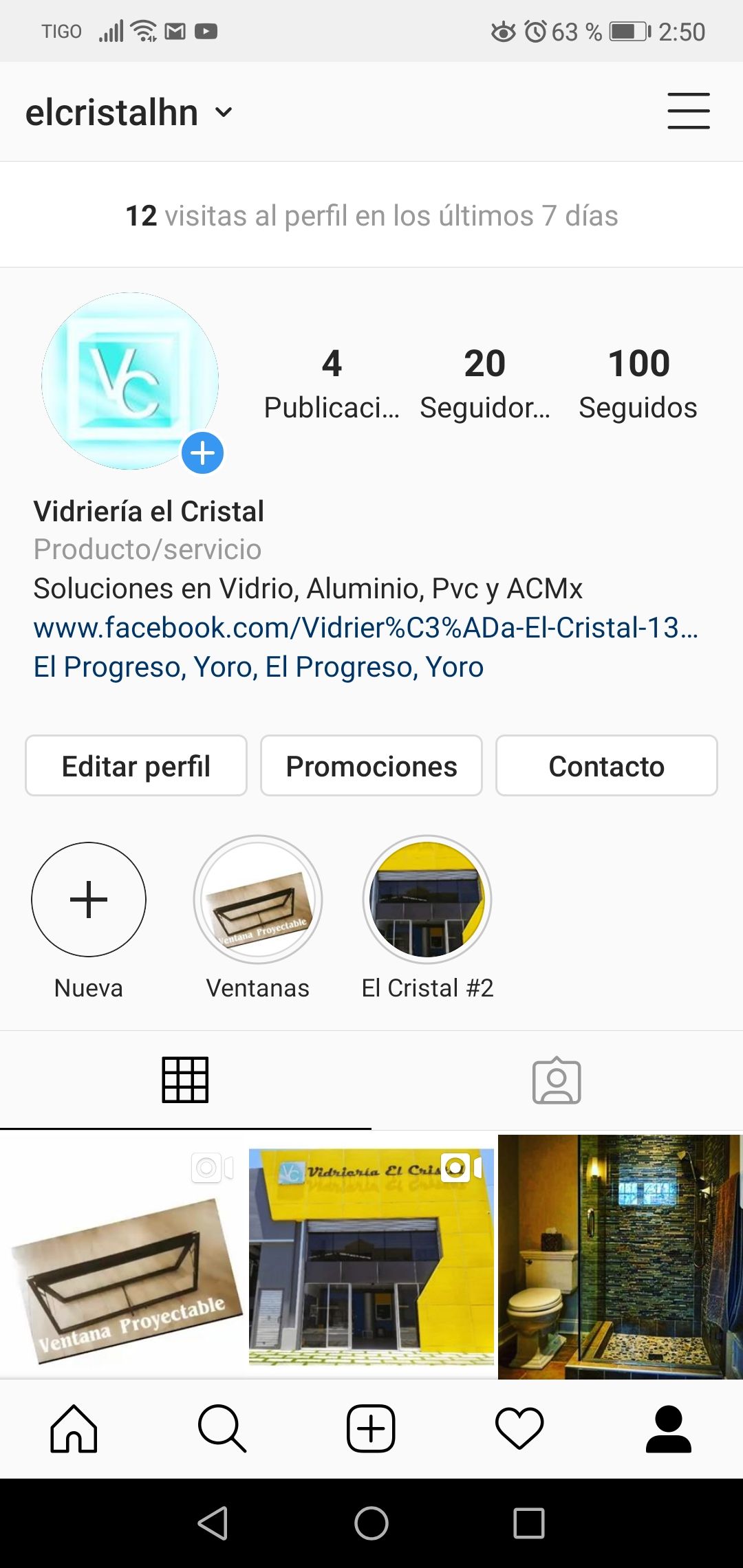The height and width of the screenshot is (1568, 743).
Task: Create a new post
Action: coord(371,1429)
